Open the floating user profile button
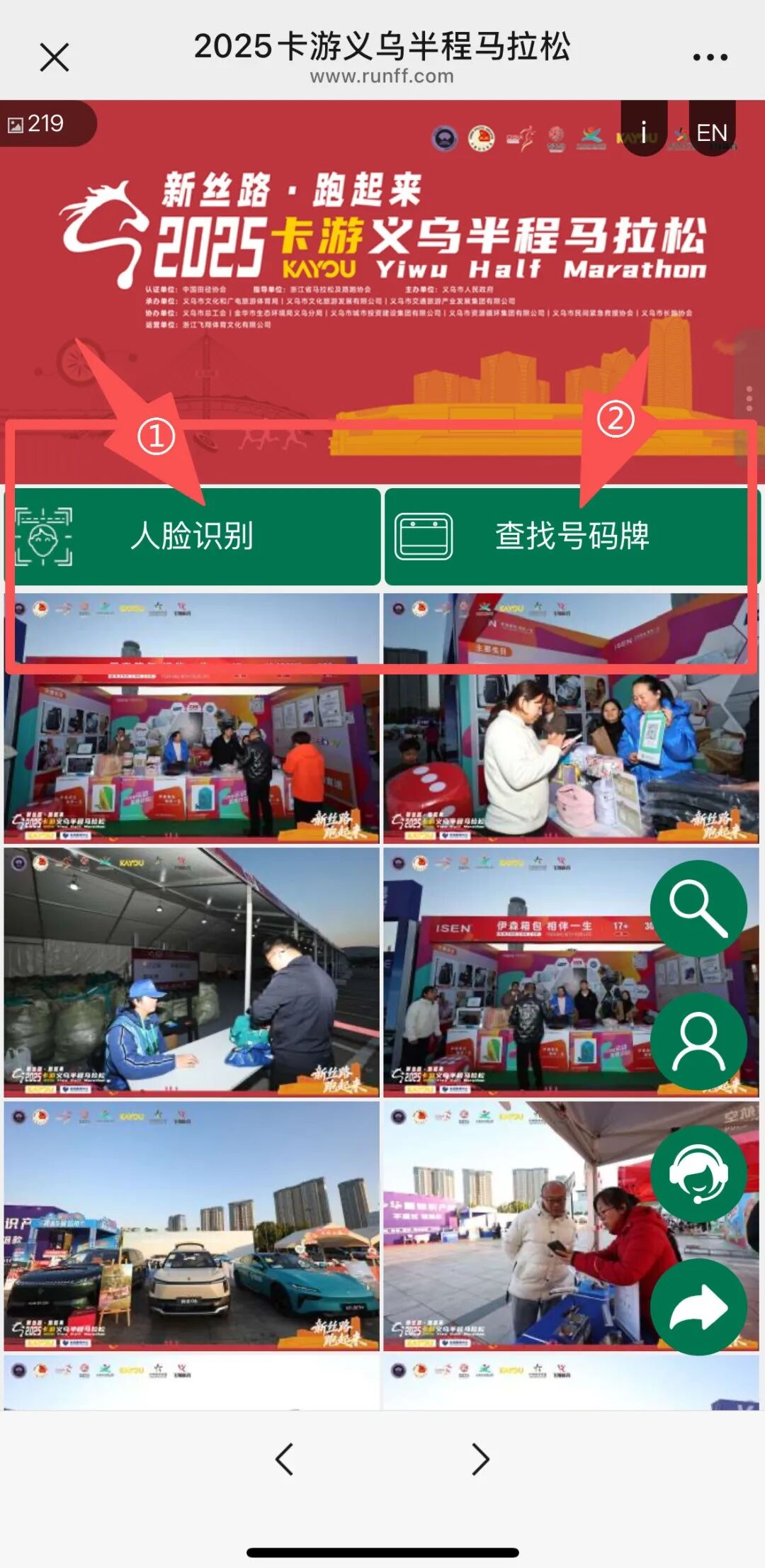 point(698,1040)
